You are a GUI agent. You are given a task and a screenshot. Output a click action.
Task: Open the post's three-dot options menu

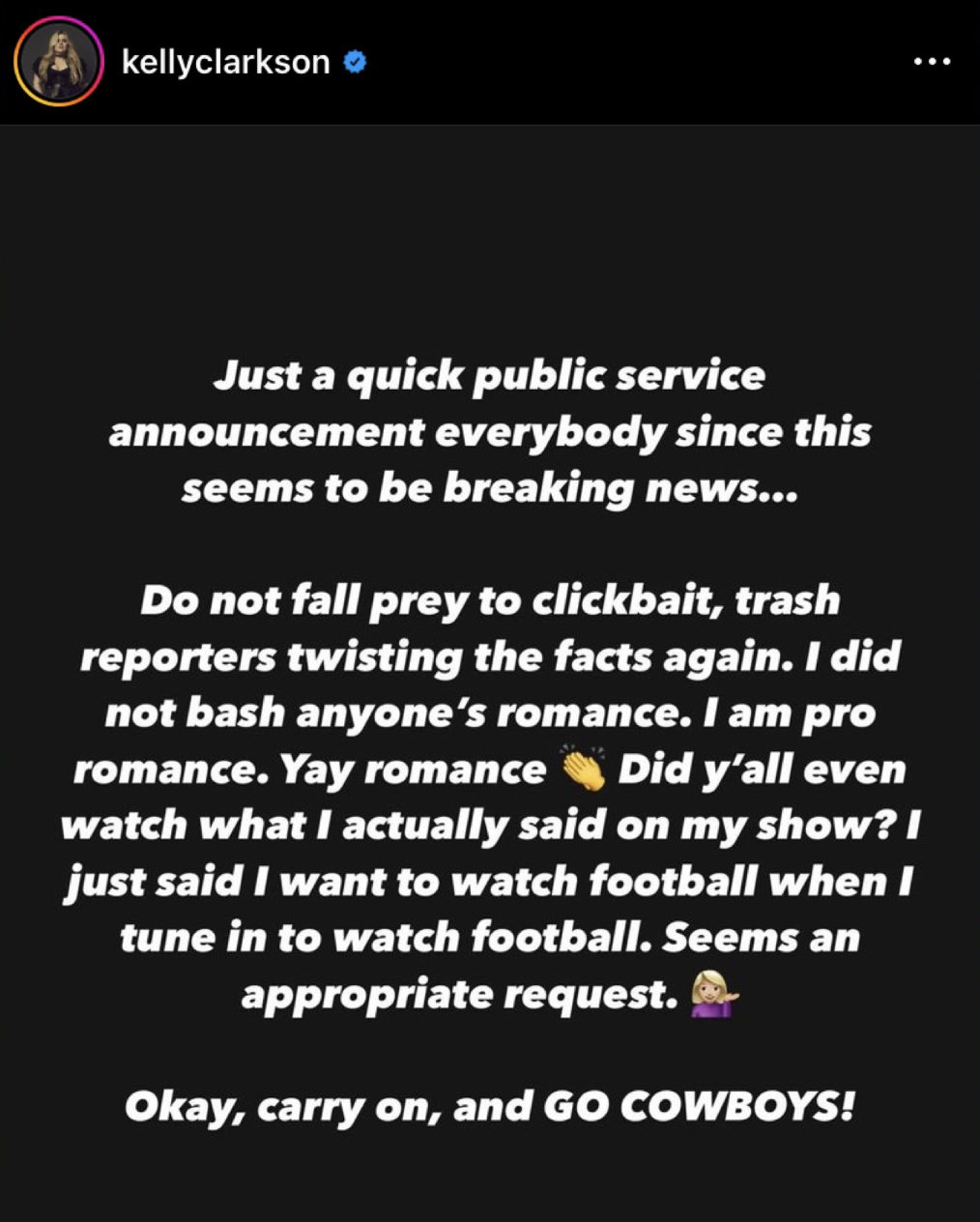[x=931, y=62]
